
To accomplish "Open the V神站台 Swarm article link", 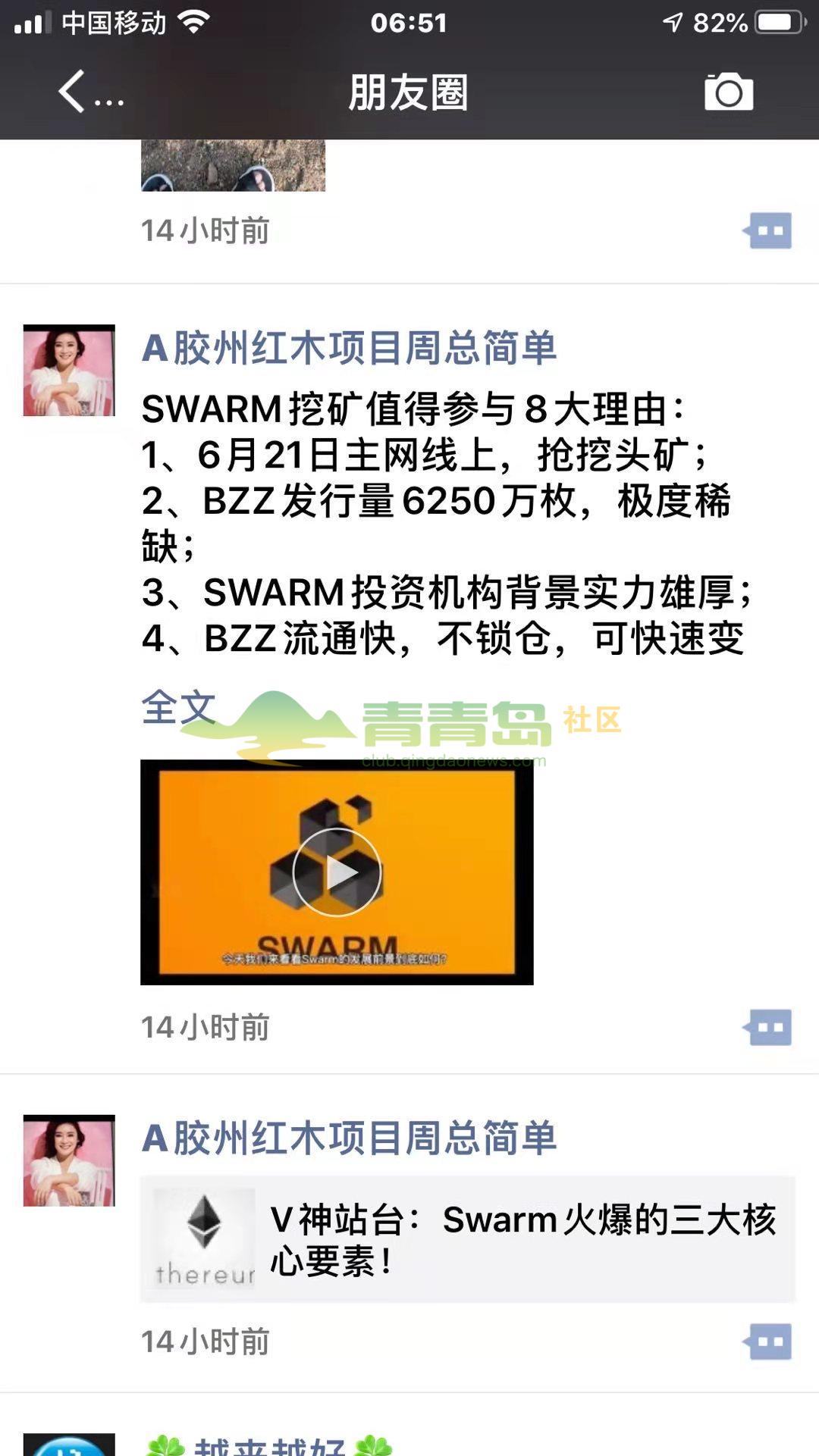I will click(467, 1239).
